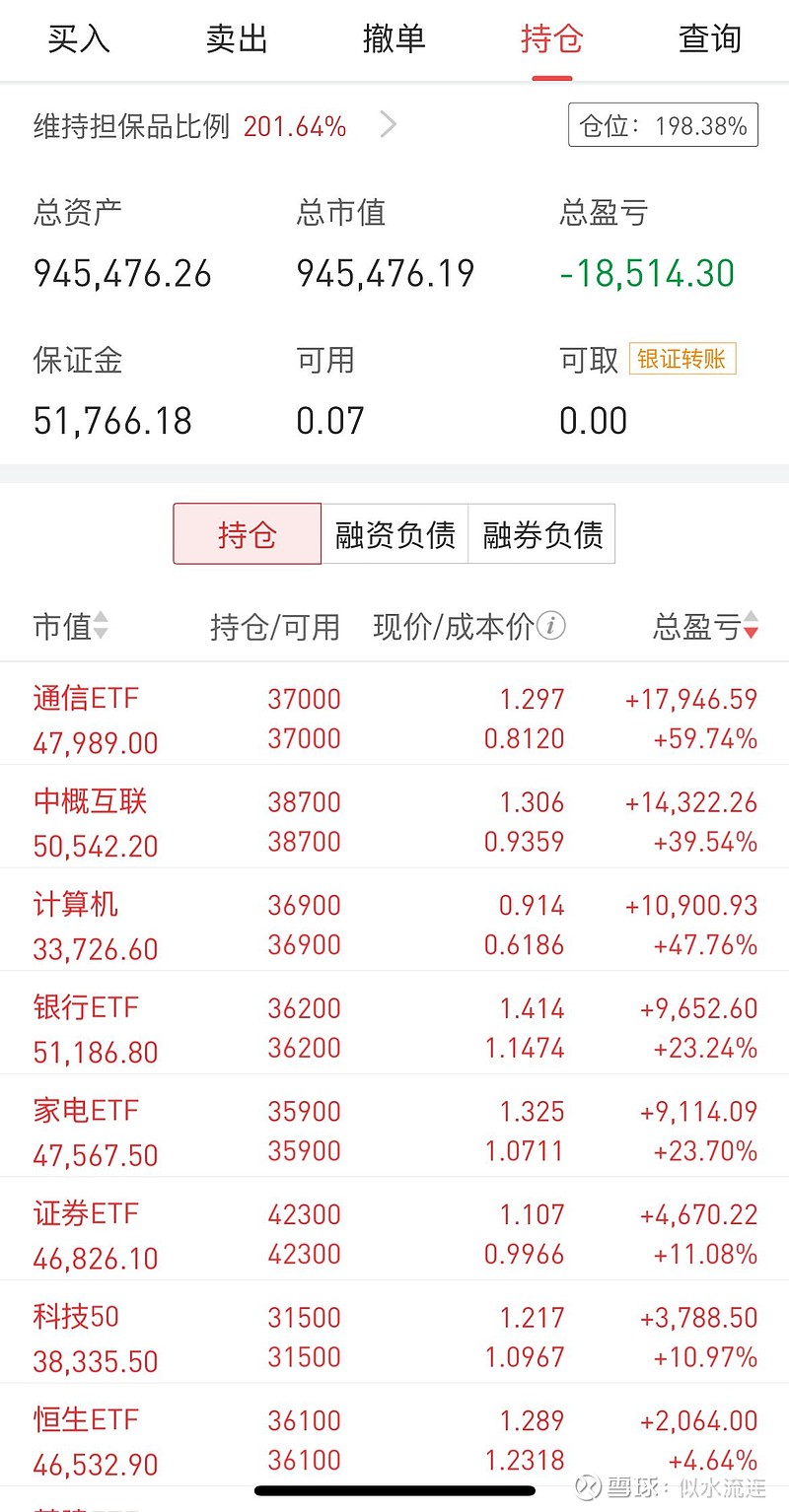
Task: Tap the total P&L figure -18,514.30
Action: [646, 274]
